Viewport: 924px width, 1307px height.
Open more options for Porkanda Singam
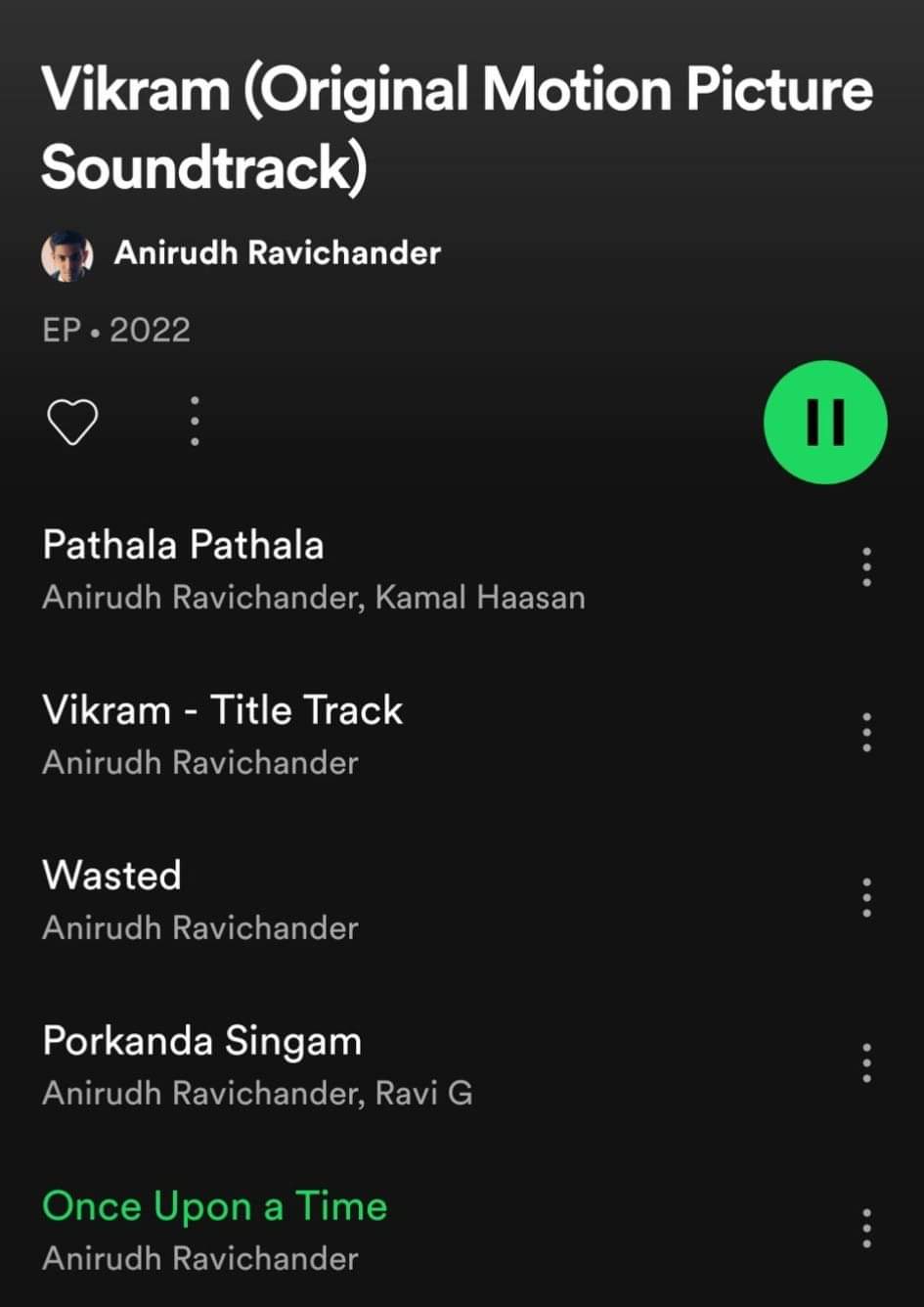(866, 1063)
